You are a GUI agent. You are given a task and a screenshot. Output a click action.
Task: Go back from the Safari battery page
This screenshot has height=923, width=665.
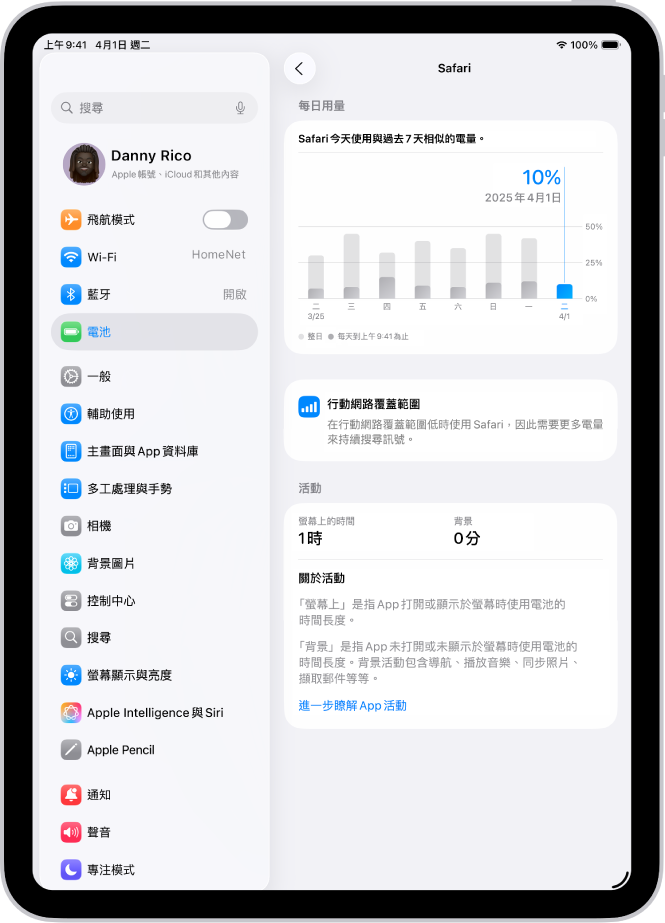[x=299, y=68]
